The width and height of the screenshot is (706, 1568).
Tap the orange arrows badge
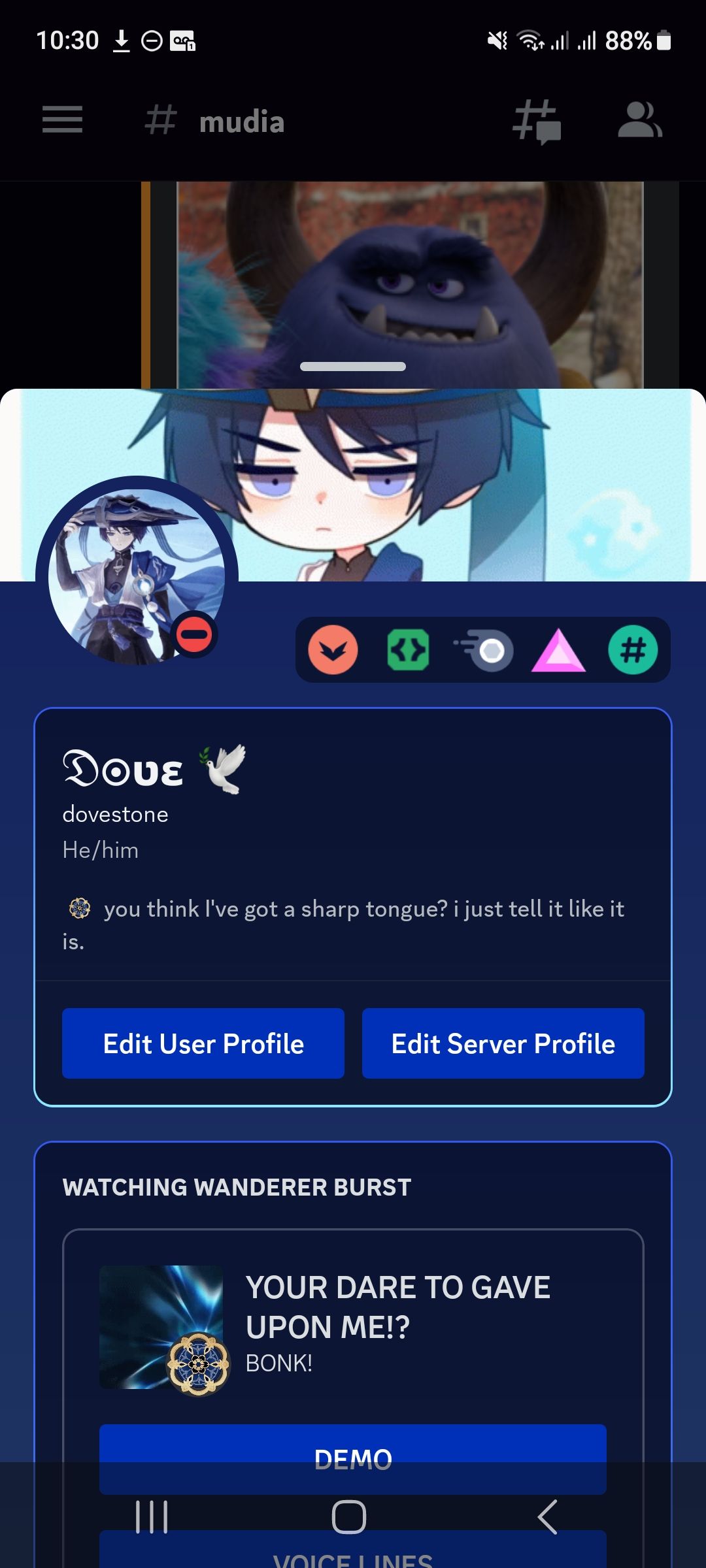click(333, 650)
